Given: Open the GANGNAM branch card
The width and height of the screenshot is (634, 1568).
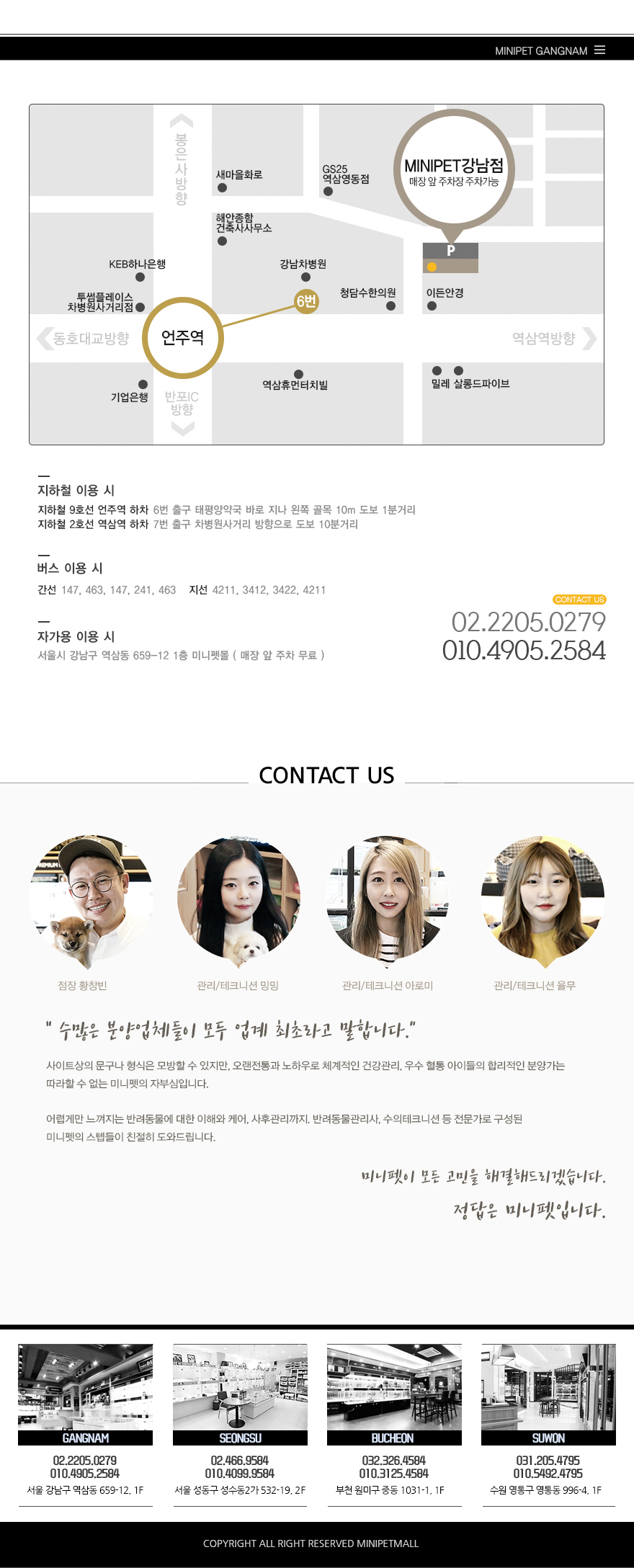Looking at the screenshot, I should 85,1394.
